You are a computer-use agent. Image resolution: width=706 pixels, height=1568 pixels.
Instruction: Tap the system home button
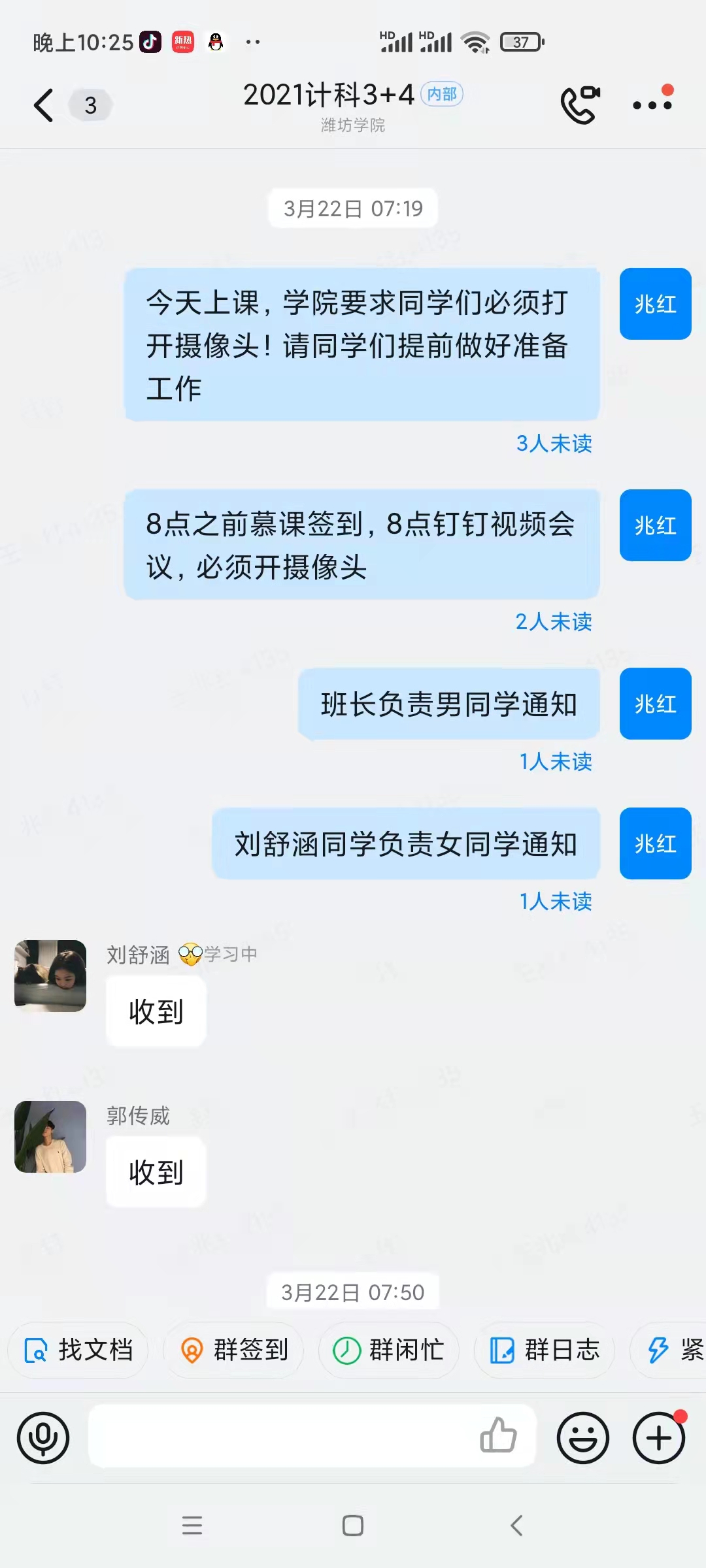coord(353,1526)
